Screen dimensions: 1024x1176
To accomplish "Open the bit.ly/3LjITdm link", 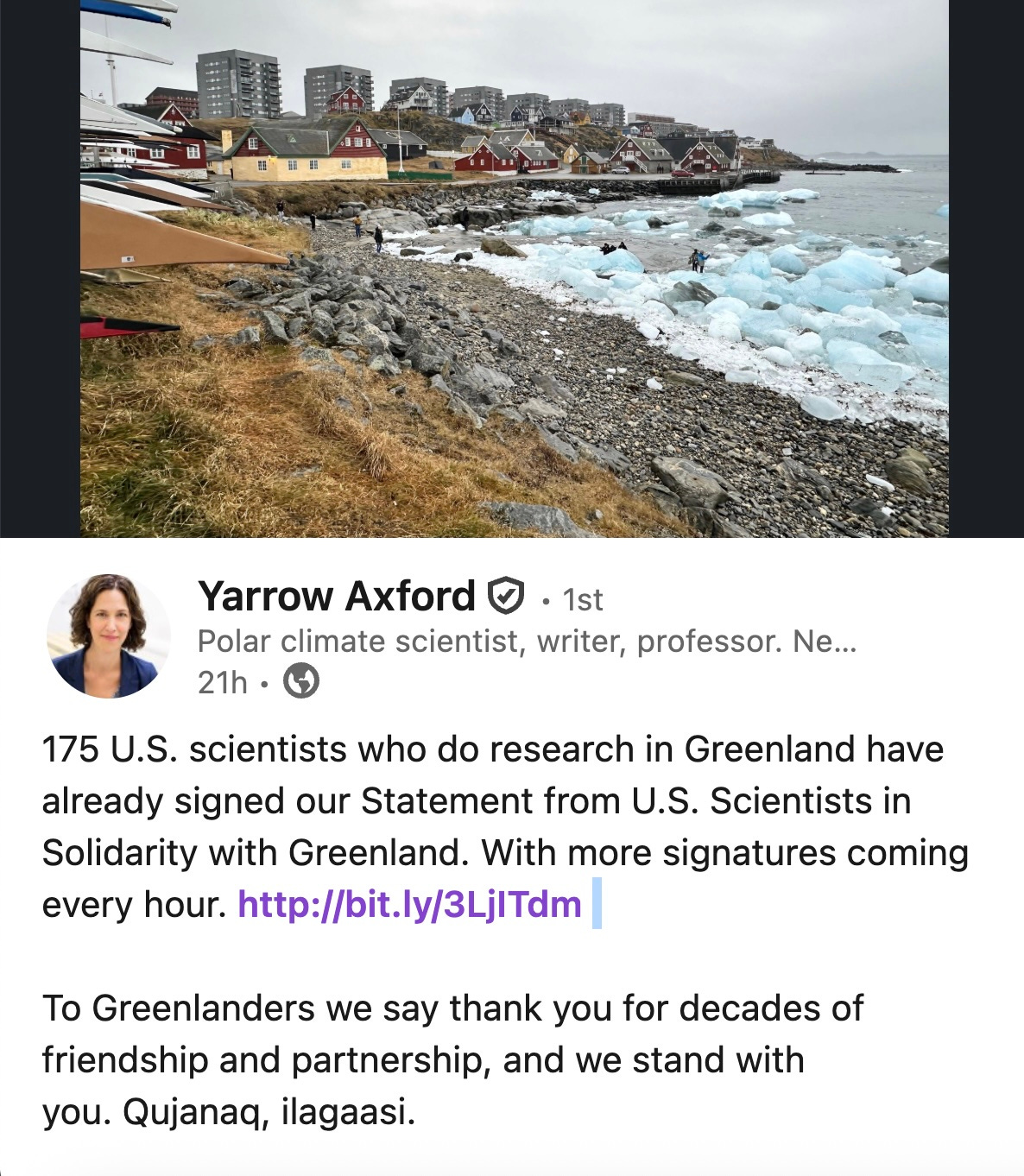I will (409, 905).
